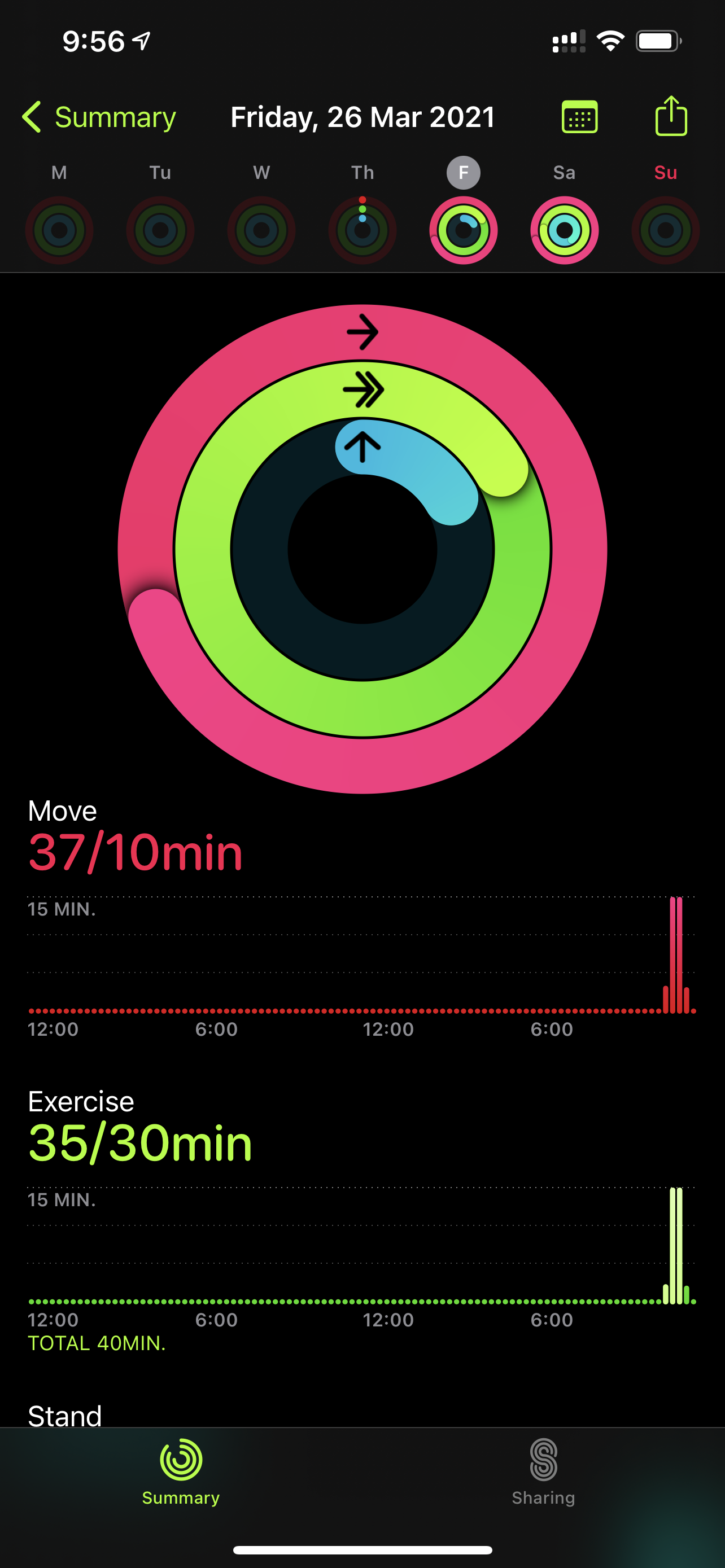Select Wednesday's activity rings
The height and width of the screenshot is (1568, 725).
pos(261,230)
